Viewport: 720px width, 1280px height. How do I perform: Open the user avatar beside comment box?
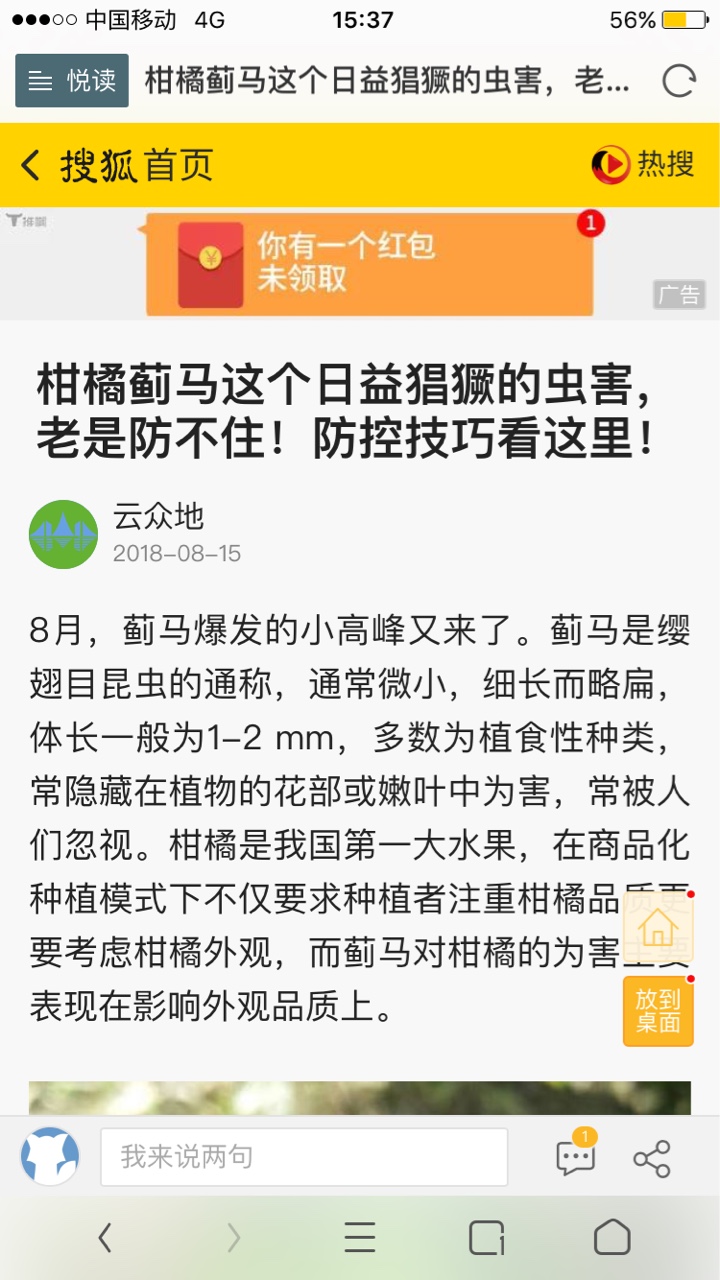[x=50, y=1157]
